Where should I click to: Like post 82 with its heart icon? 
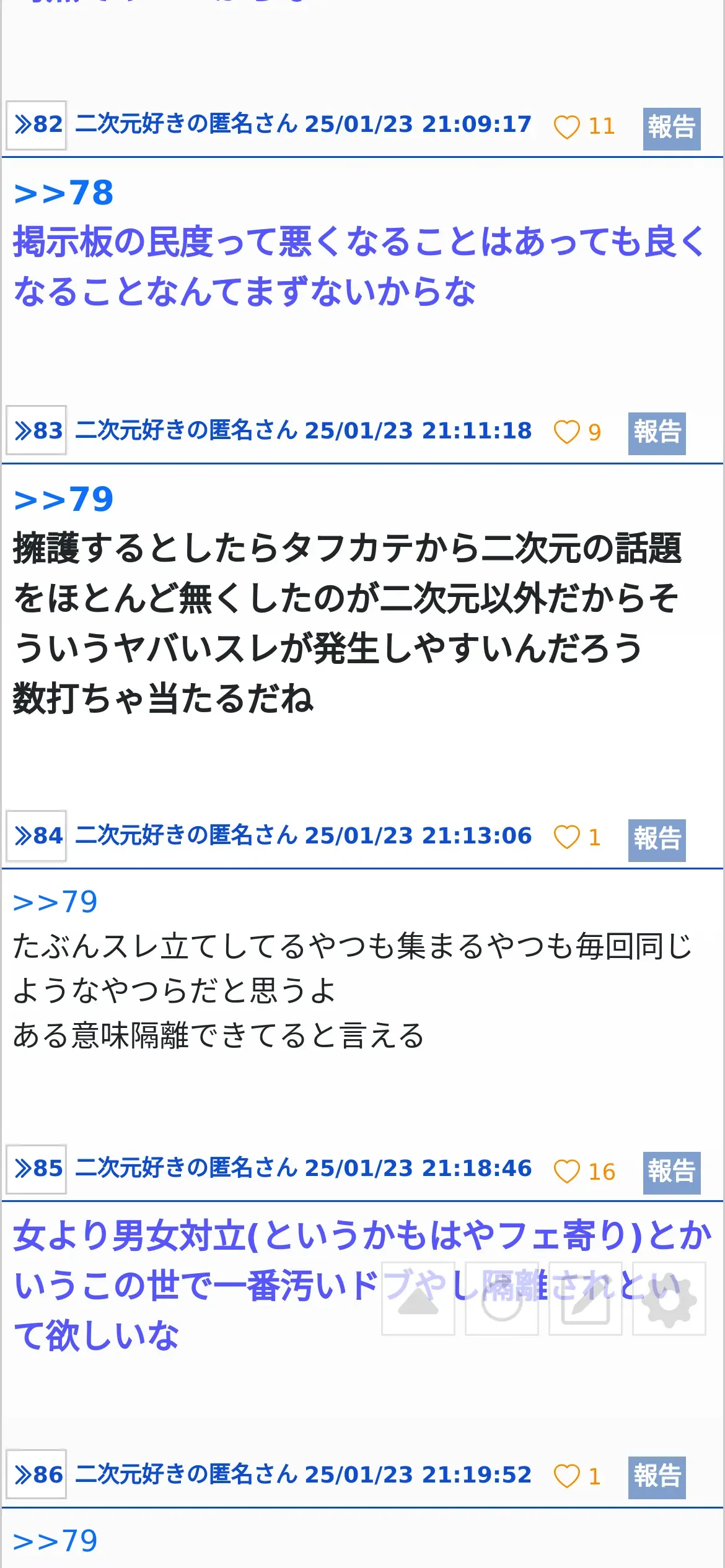[x=566, y=127]
